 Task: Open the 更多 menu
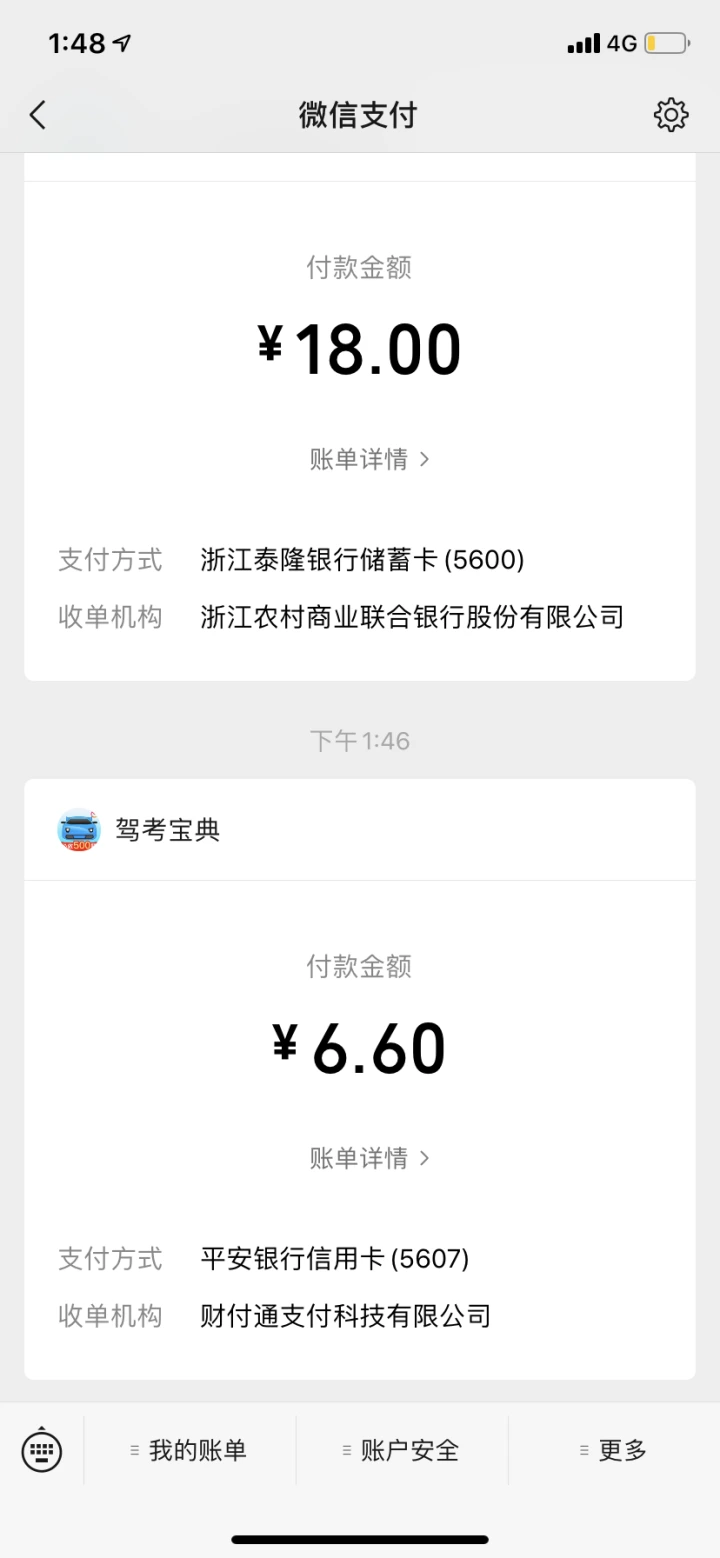[614, 1450]
